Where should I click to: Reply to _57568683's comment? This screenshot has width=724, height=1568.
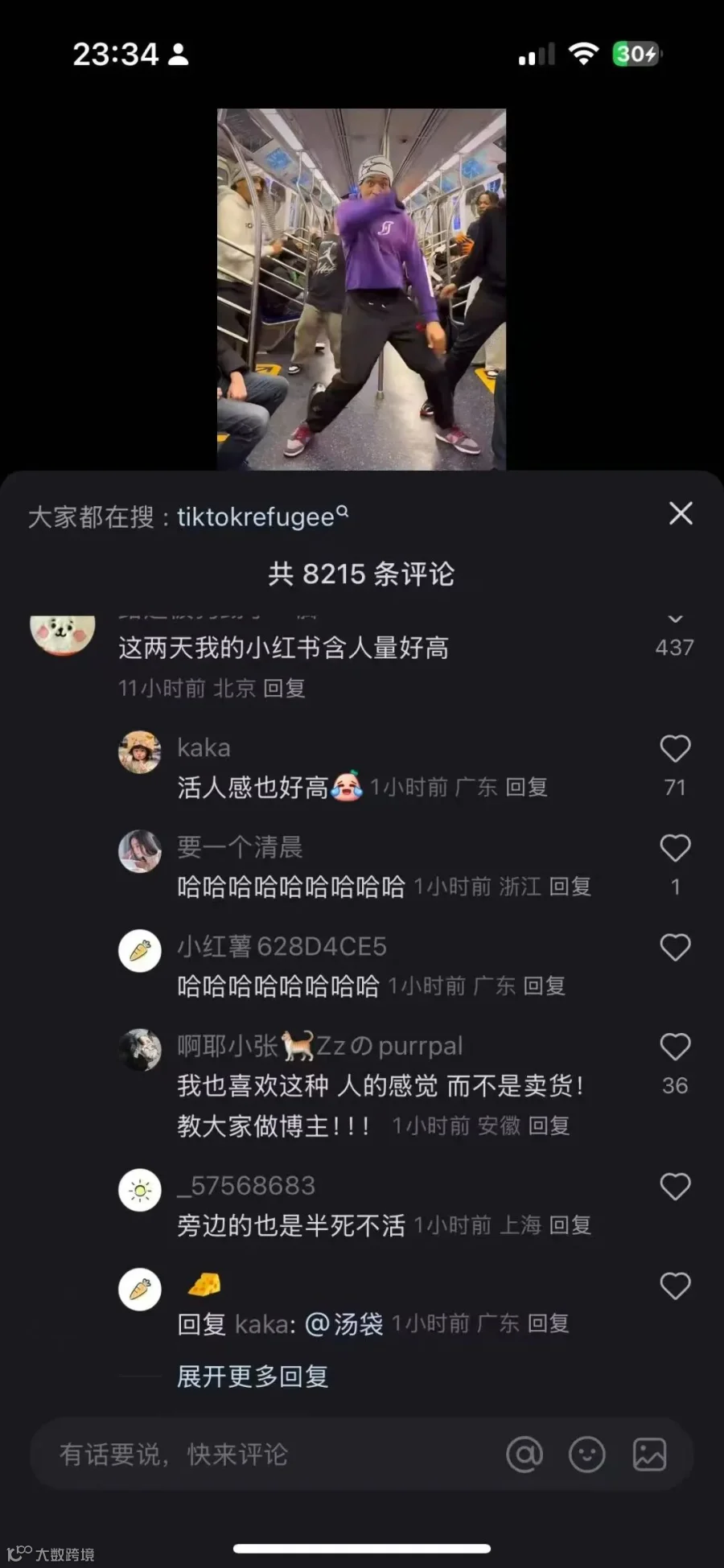click(x=570, y=1225)
